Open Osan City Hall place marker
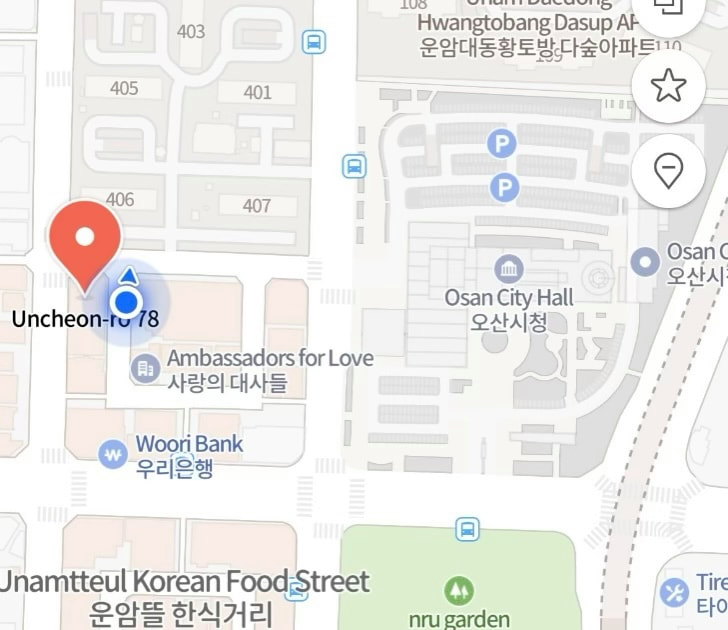Viewport: 728px width, 630px height. 509,268
